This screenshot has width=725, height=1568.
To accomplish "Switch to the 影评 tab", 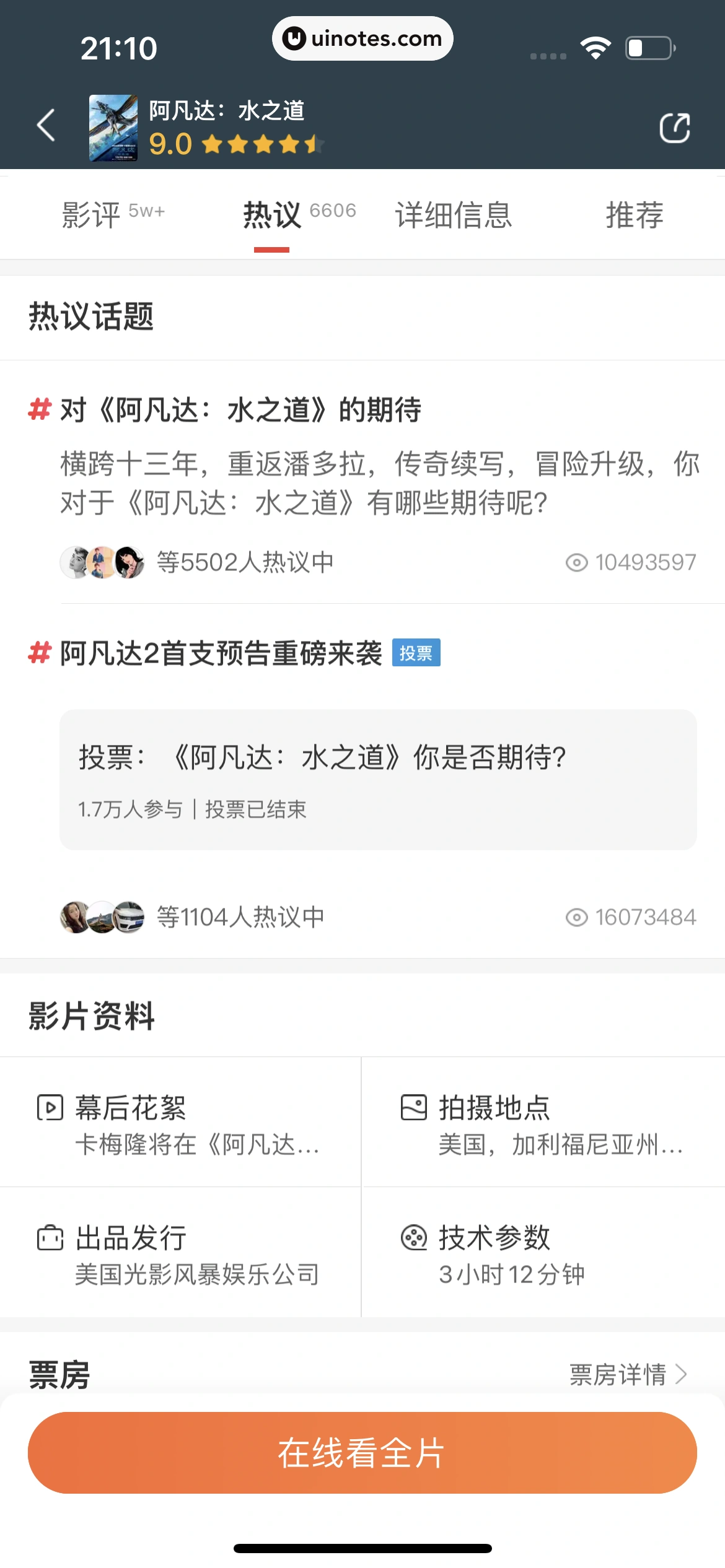I will (113, 215).
